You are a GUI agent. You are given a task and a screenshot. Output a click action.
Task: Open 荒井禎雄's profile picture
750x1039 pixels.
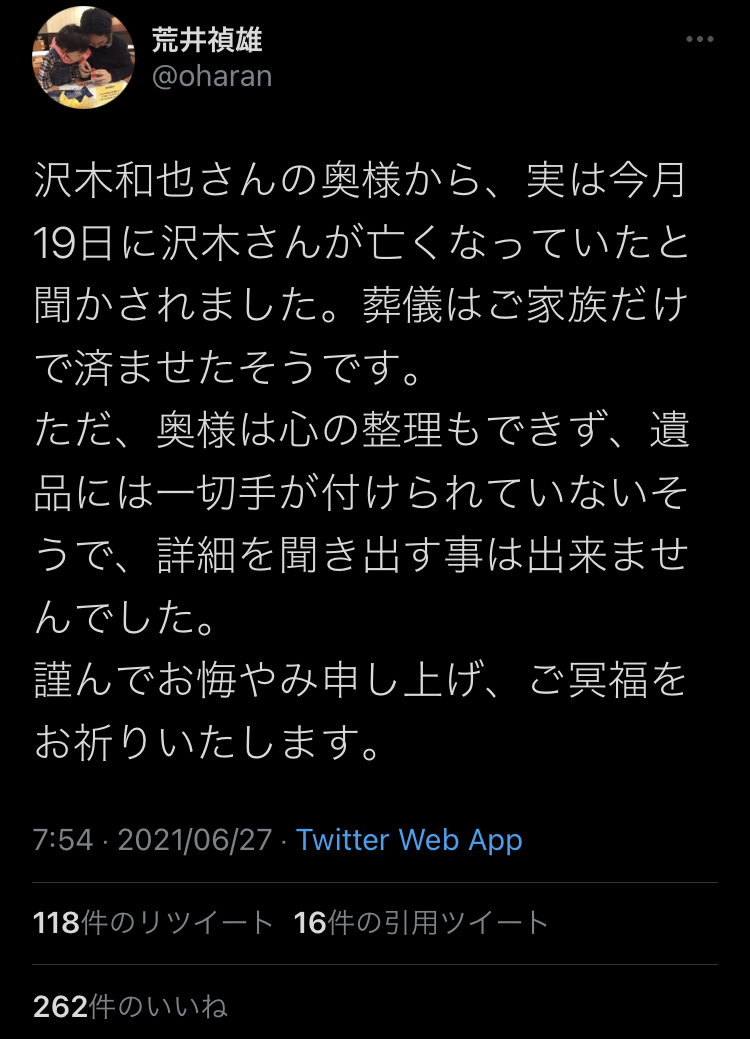[84, 58]
